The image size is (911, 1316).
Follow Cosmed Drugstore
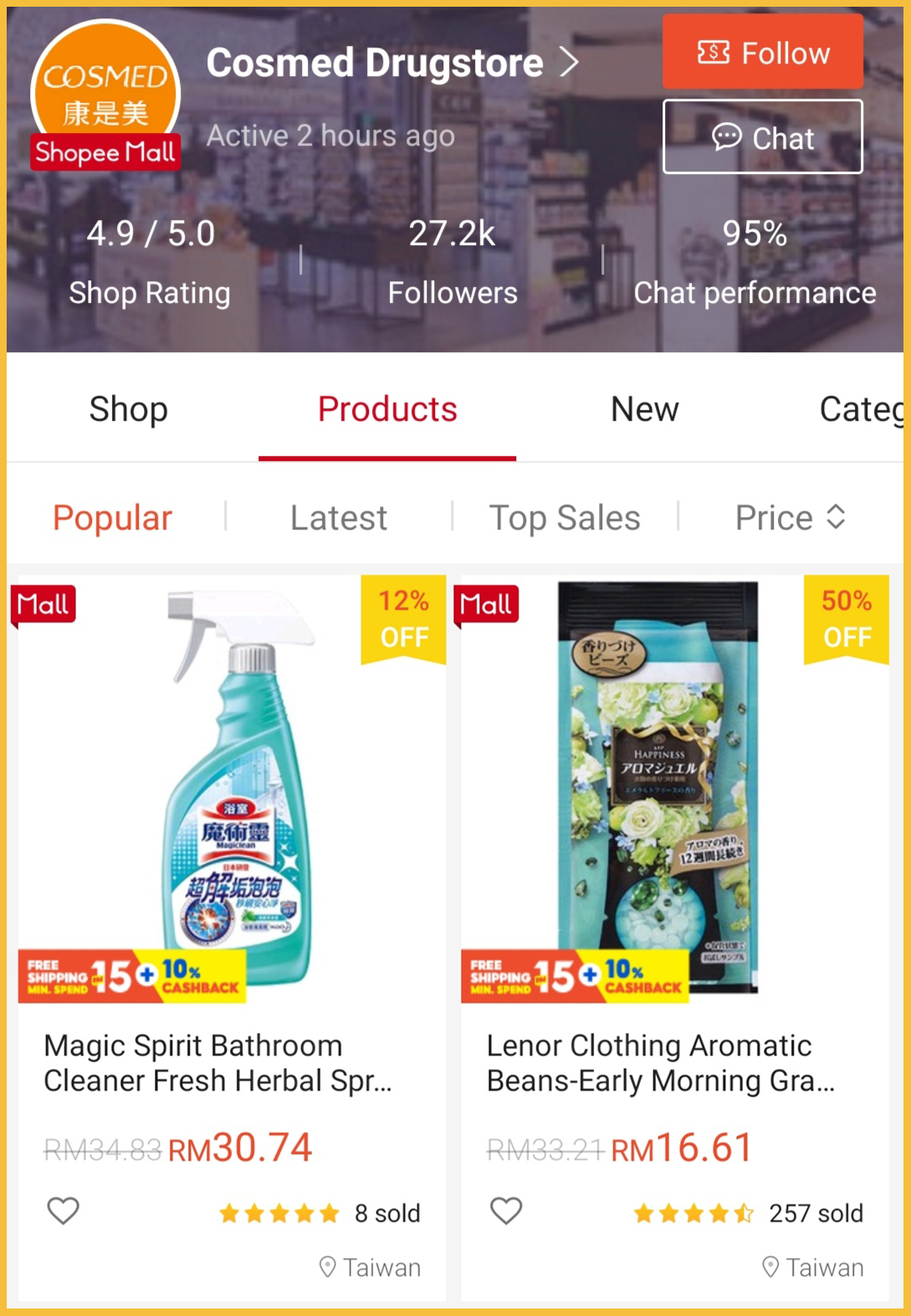point(762,53)
